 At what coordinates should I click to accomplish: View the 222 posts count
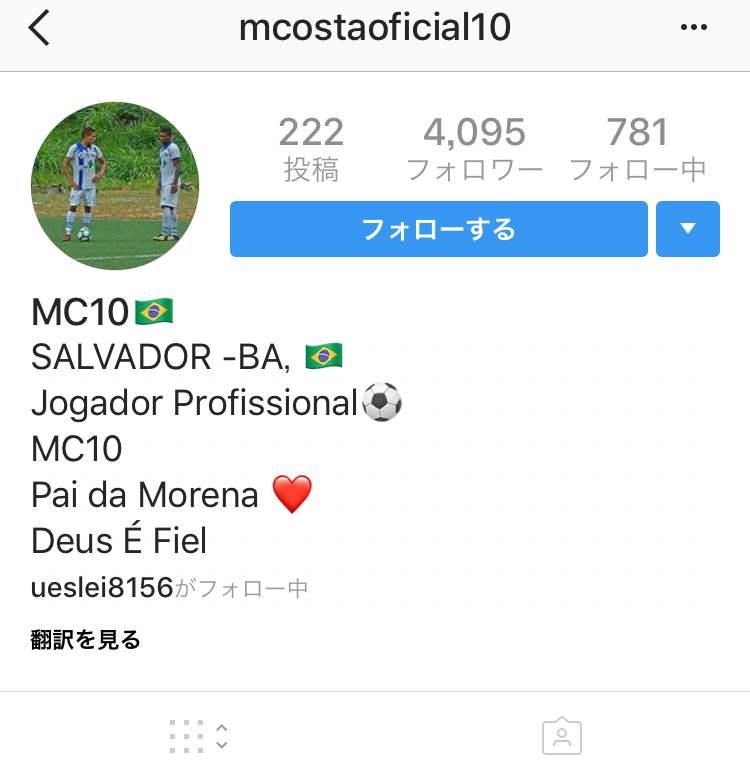click(311, 148)
